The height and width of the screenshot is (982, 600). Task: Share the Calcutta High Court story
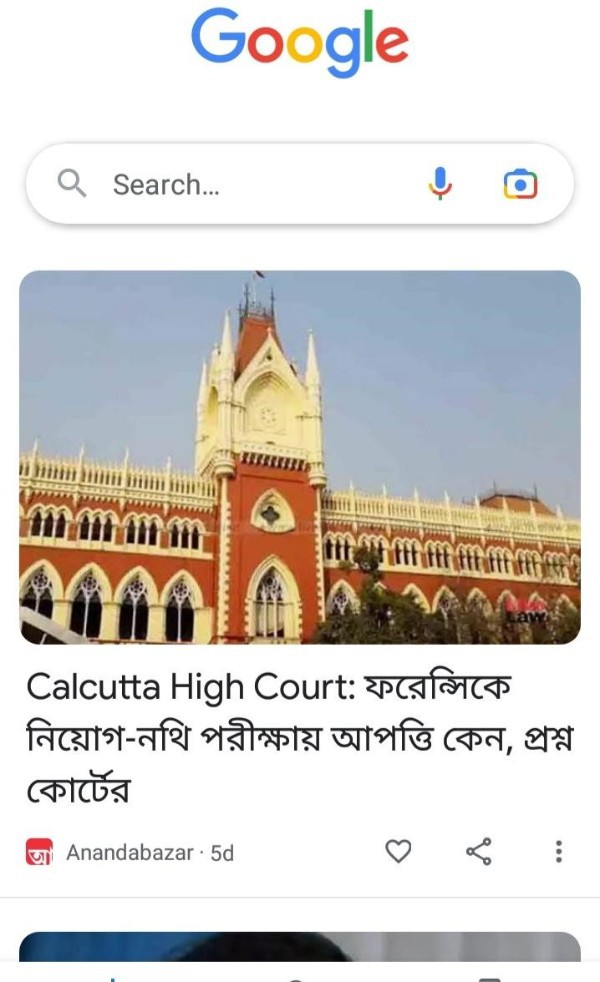pos(479,851)
